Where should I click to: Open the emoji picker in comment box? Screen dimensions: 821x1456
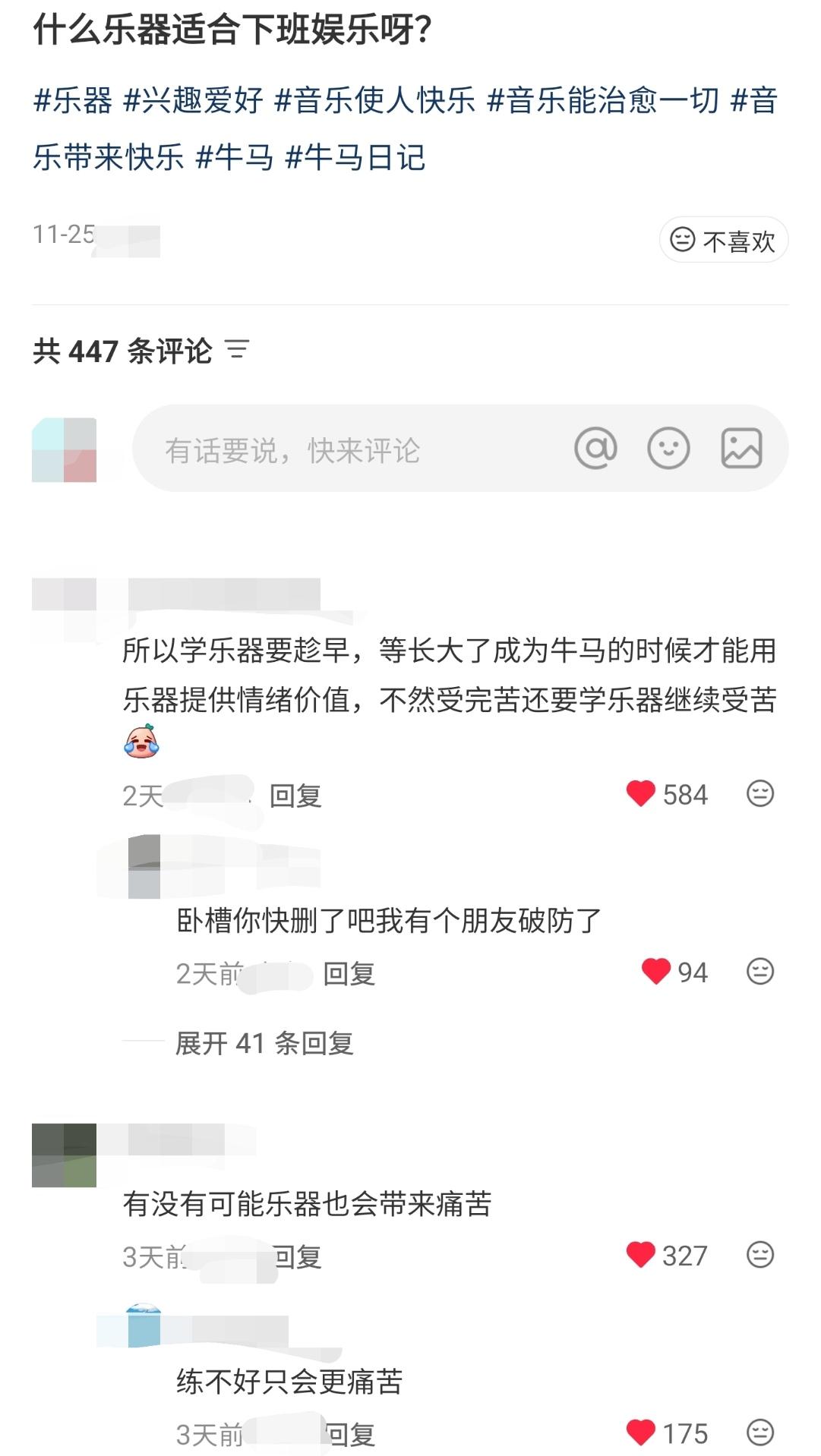coord(668,448)
